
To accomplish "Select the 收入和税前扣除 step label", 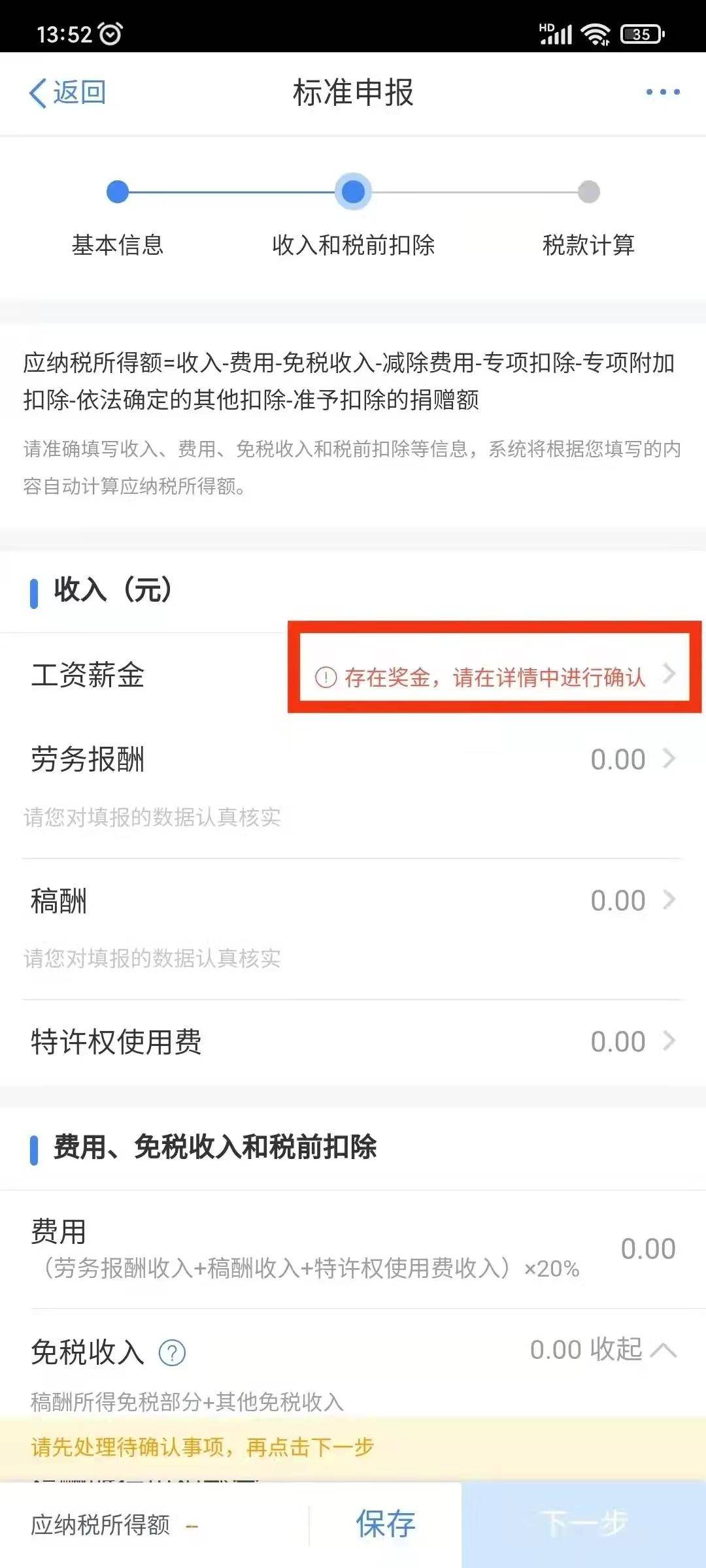I will point(353,246).
